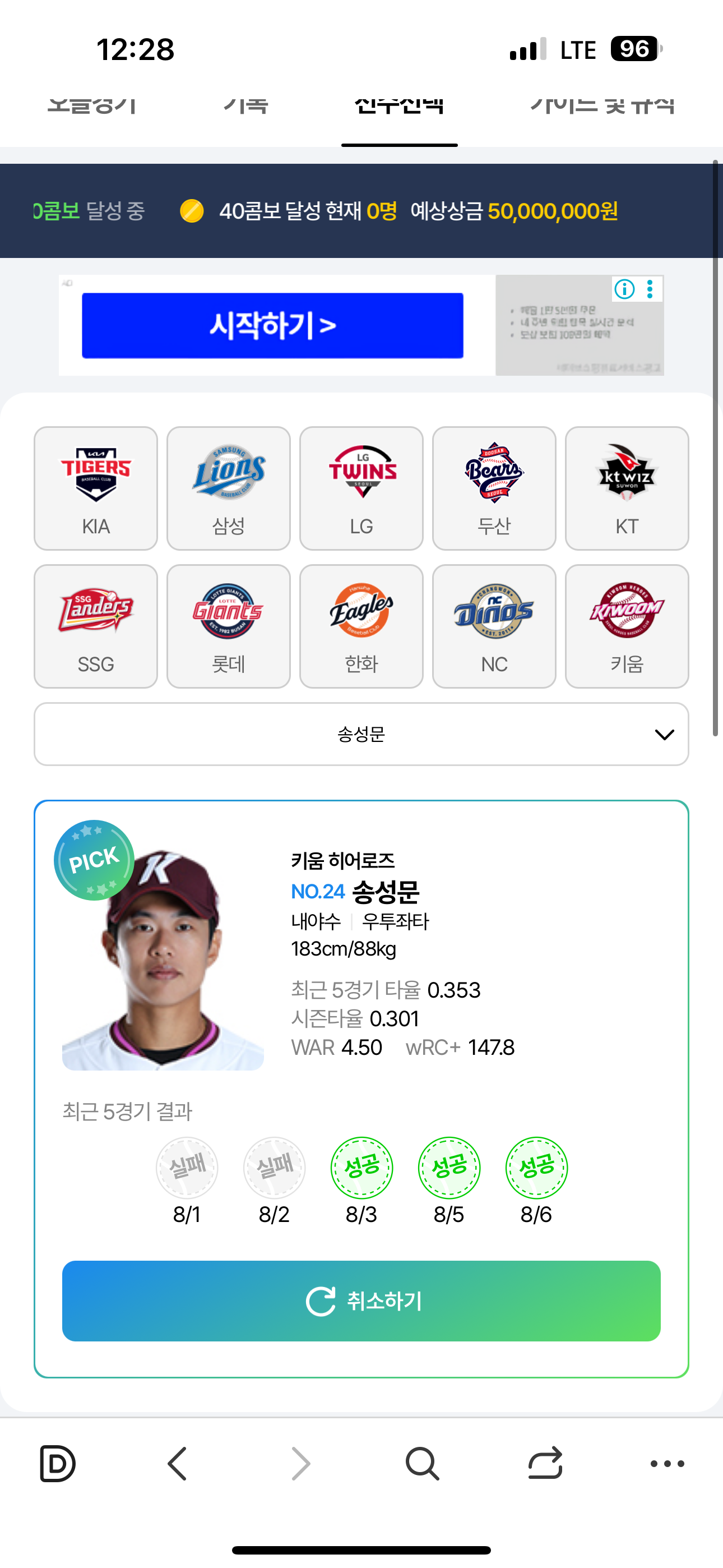Choose the SSG Landers team
Screen dimensions: 723x1568
point(95,626)
